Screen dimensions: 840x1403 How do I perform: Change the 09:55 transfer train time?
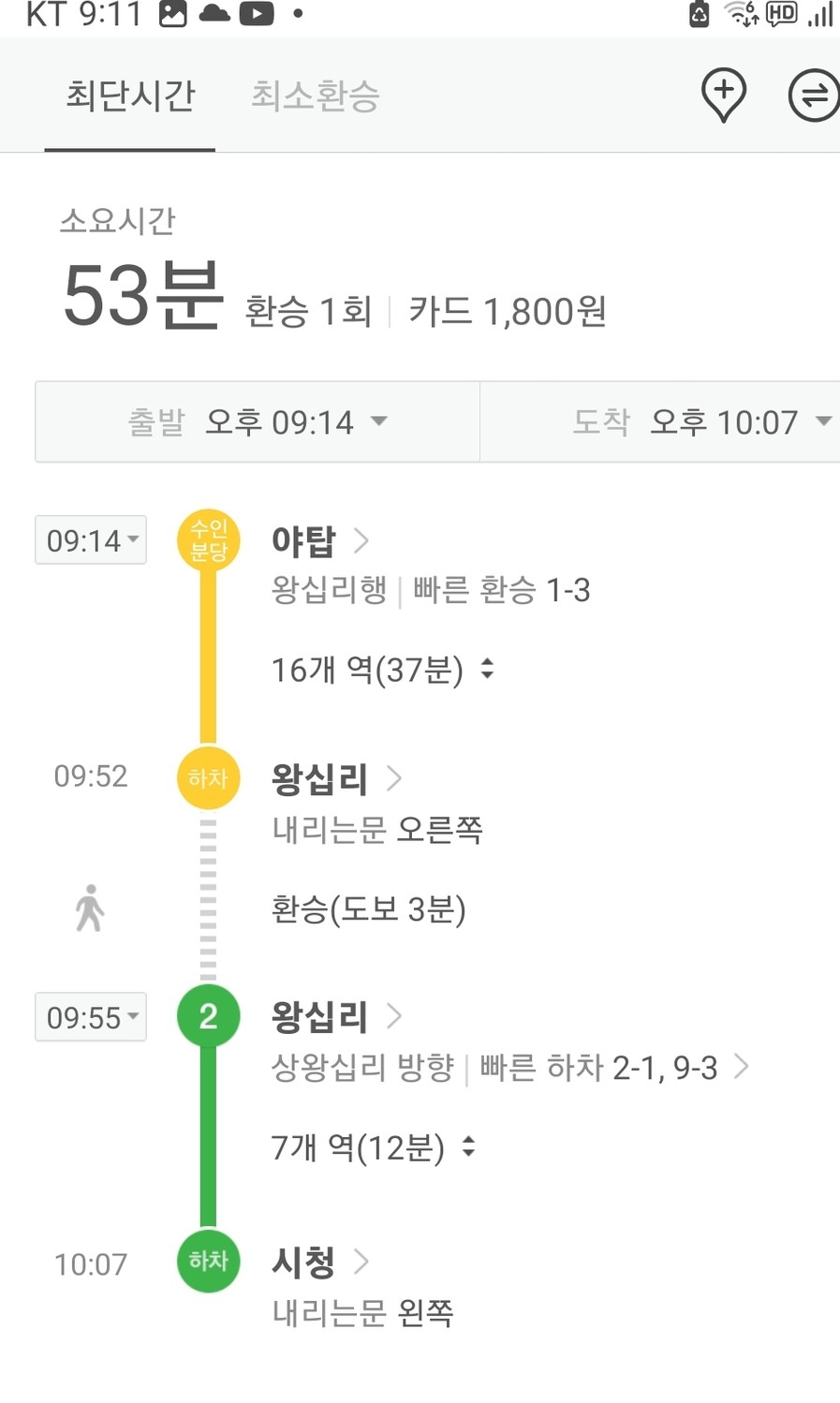pyautogui.click(x=91, y=1017)
